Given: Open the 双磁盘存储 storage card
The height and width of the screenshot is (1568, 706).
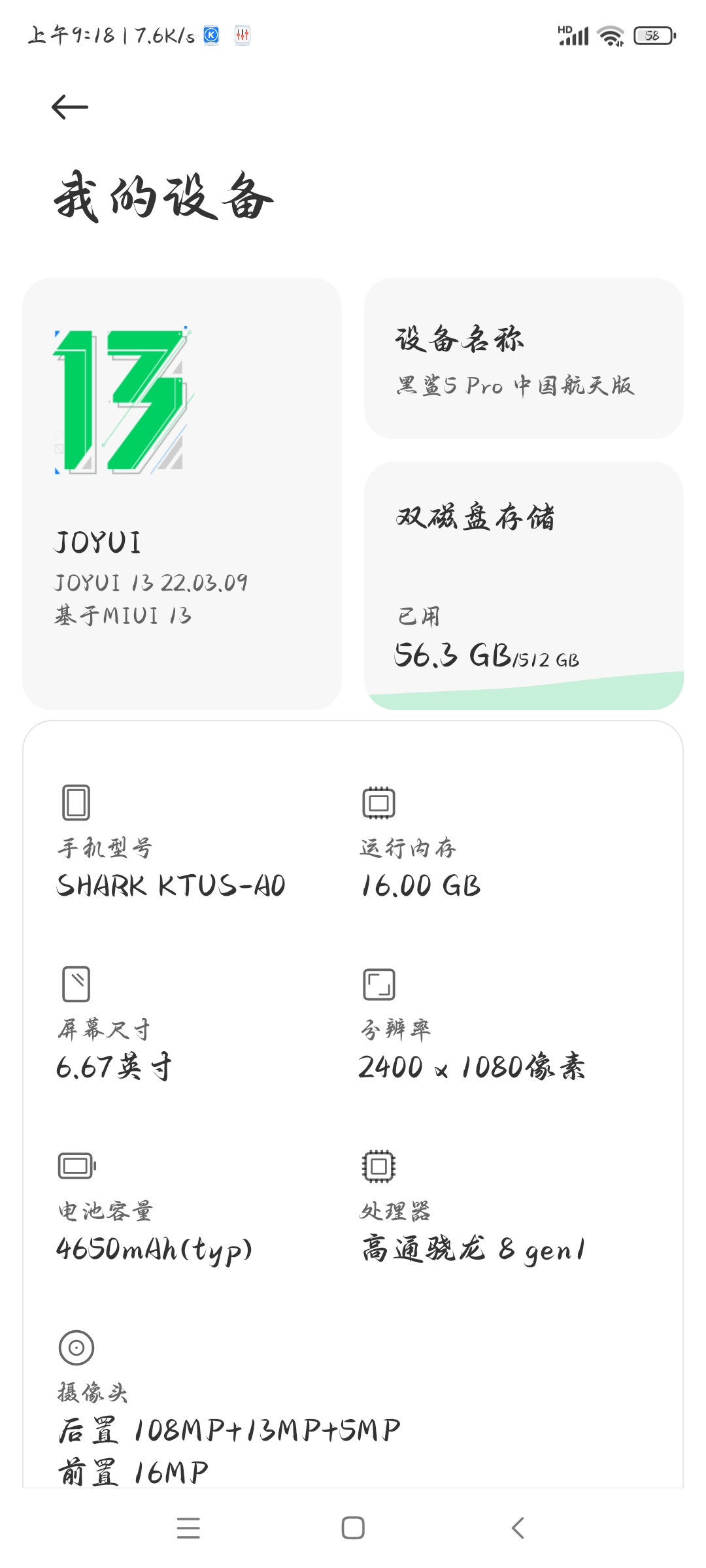Looking at the screenshot, I should [x=524, y=585].
